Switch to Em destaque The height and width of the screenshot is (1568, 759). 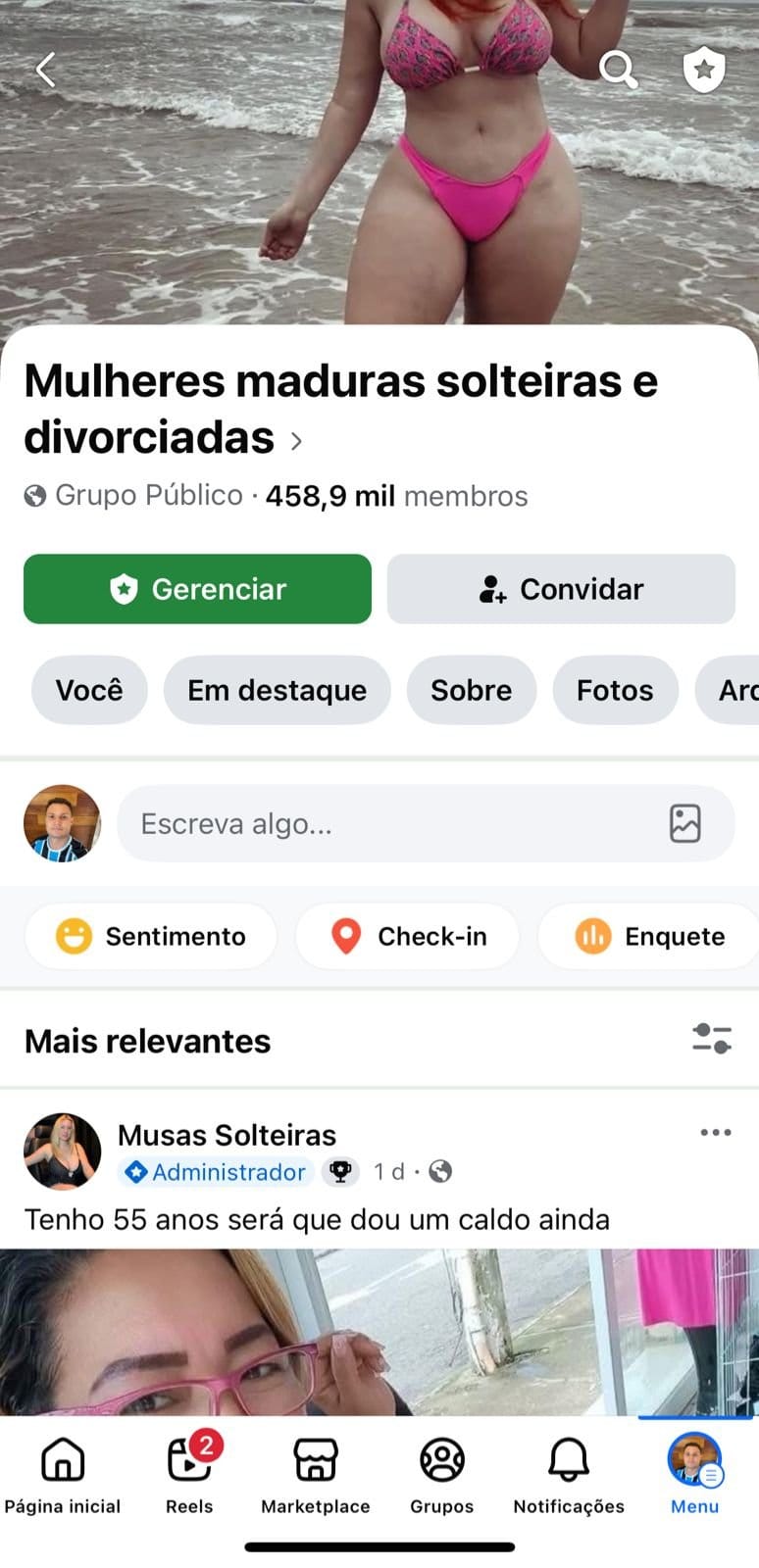277,690
